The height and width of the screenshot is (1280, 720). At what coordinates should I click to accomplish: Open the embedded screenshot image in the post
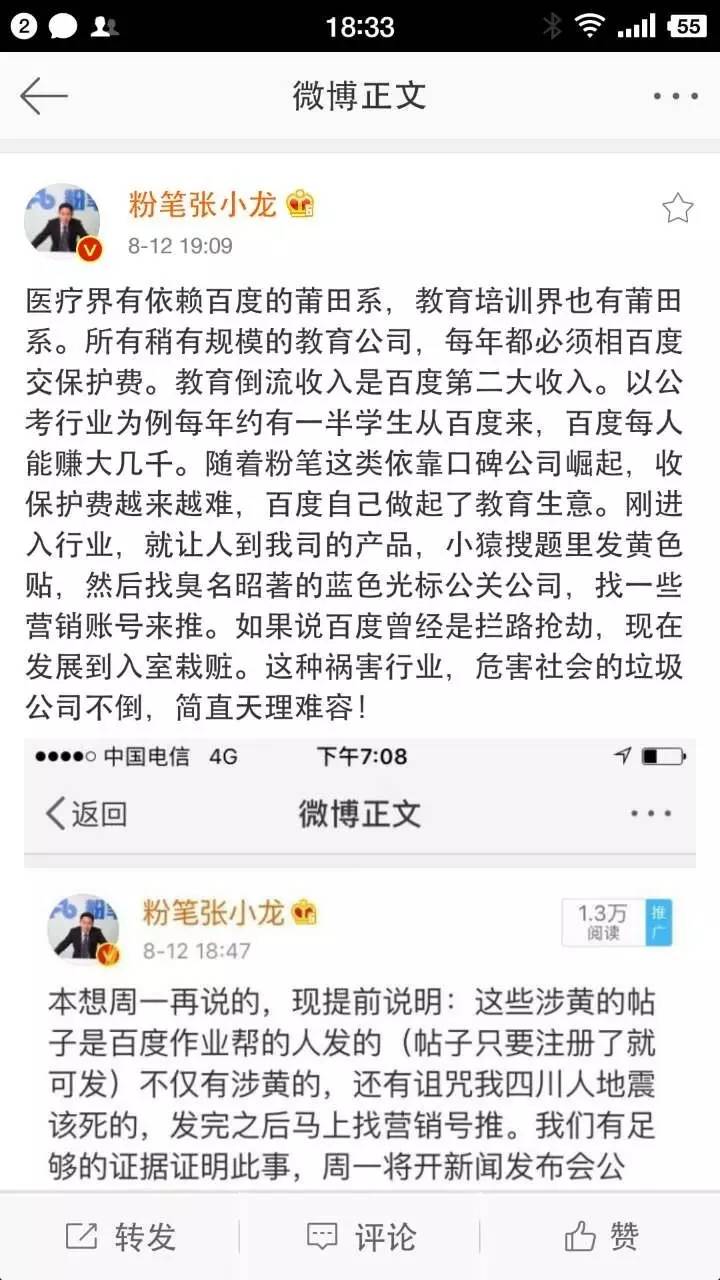pos(360,960)
